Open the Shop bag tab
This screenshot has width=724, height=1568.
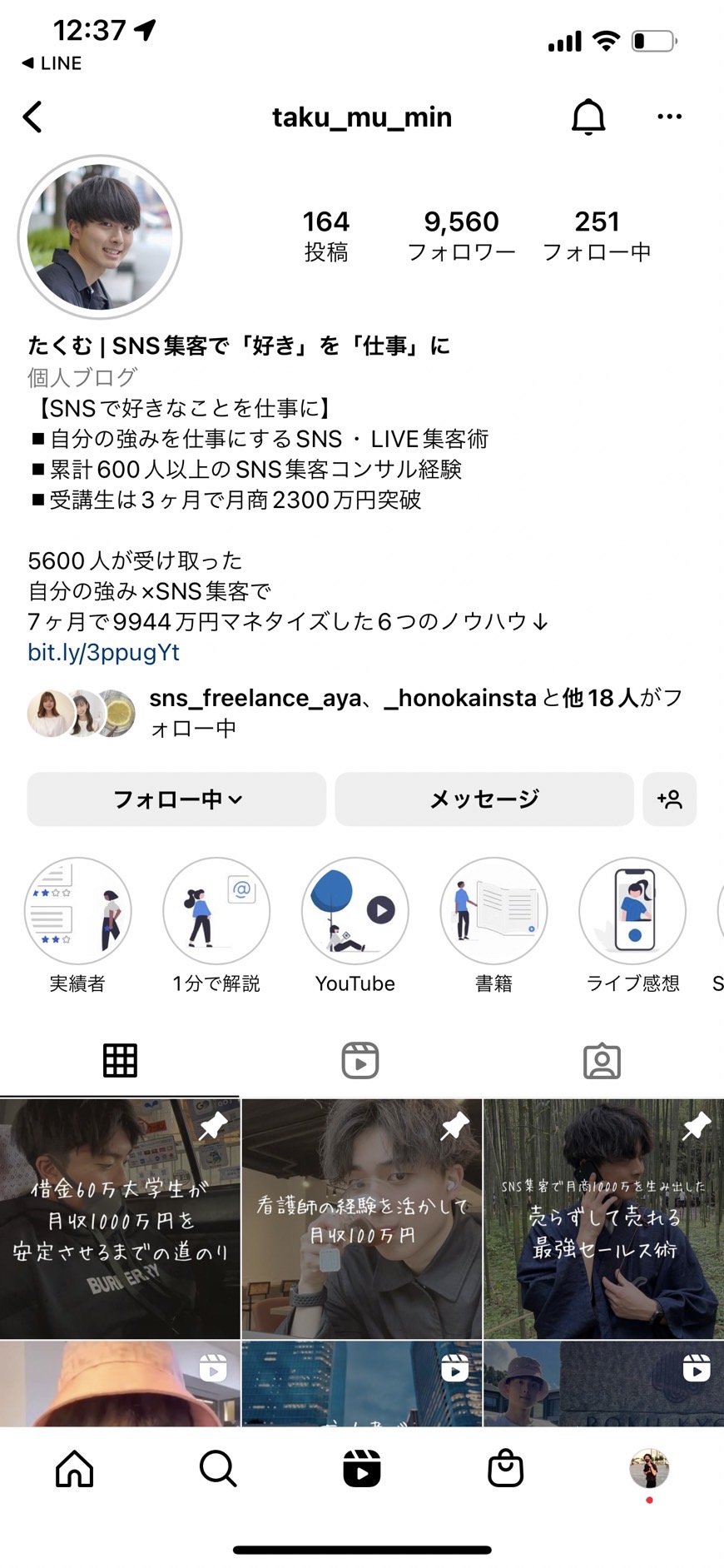[x=505, y=1468]
